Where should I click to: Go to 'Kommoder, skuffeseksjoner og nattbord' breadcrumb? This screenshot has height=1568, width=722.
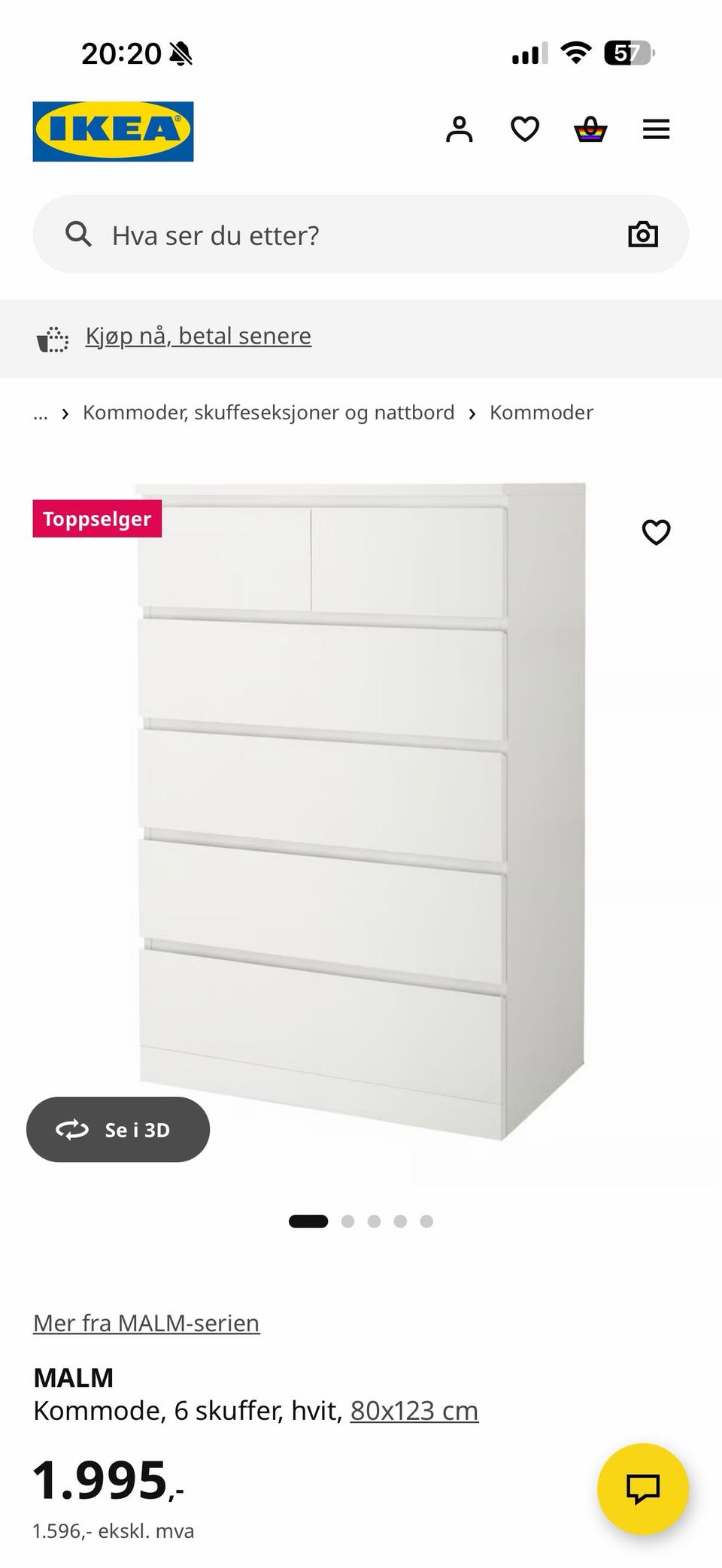268,413
